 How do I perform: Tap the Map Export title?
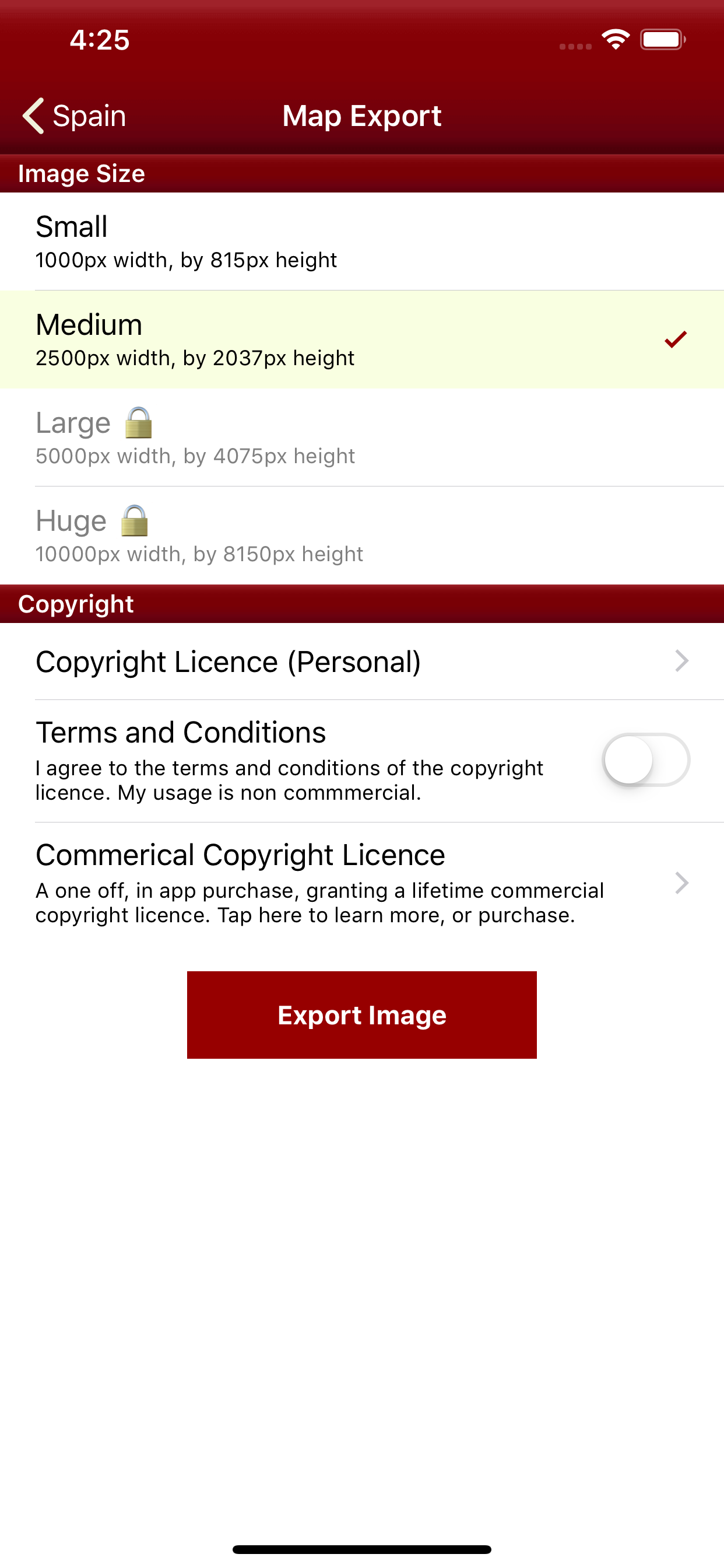(x=362, y=115)
